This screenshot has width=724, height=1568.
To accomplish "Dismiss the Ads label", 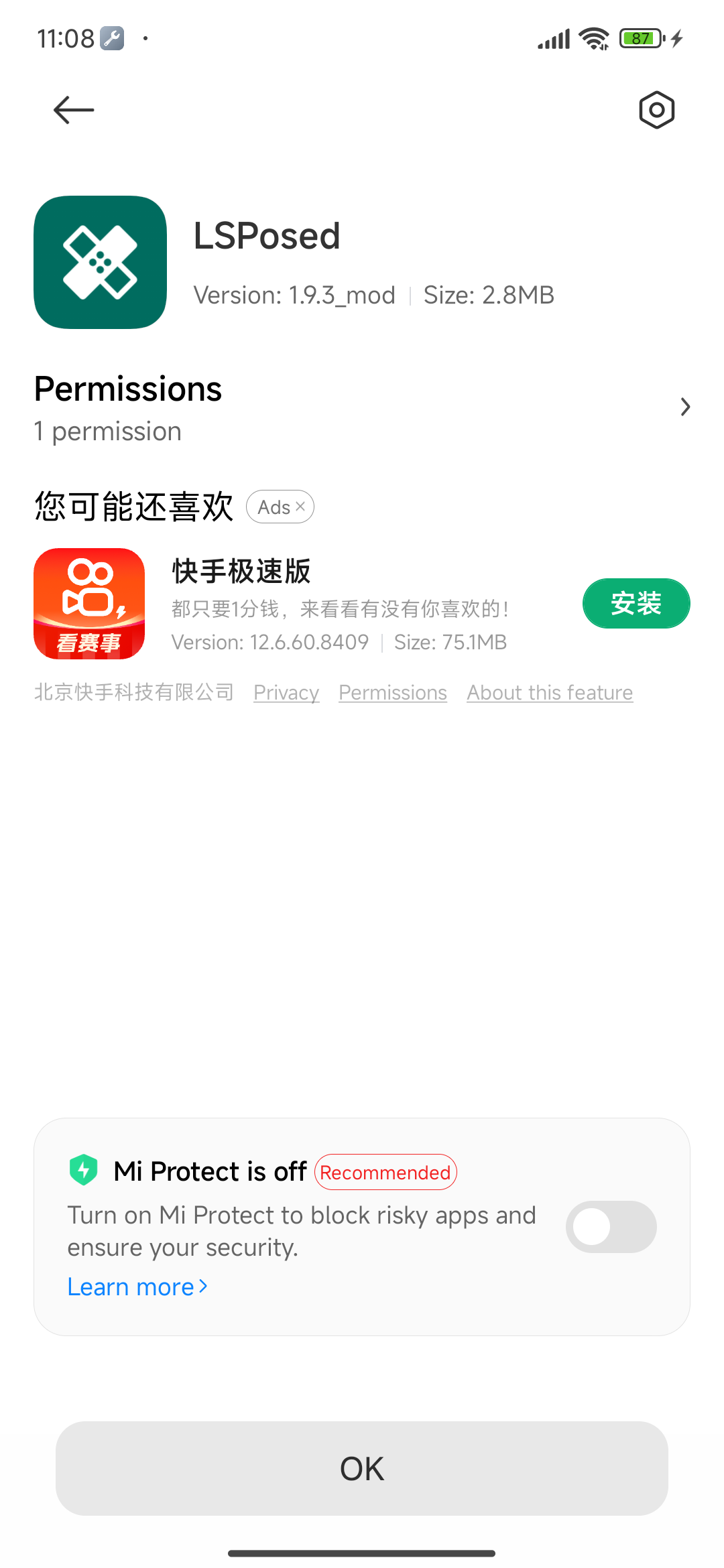I will pos(300,507).
